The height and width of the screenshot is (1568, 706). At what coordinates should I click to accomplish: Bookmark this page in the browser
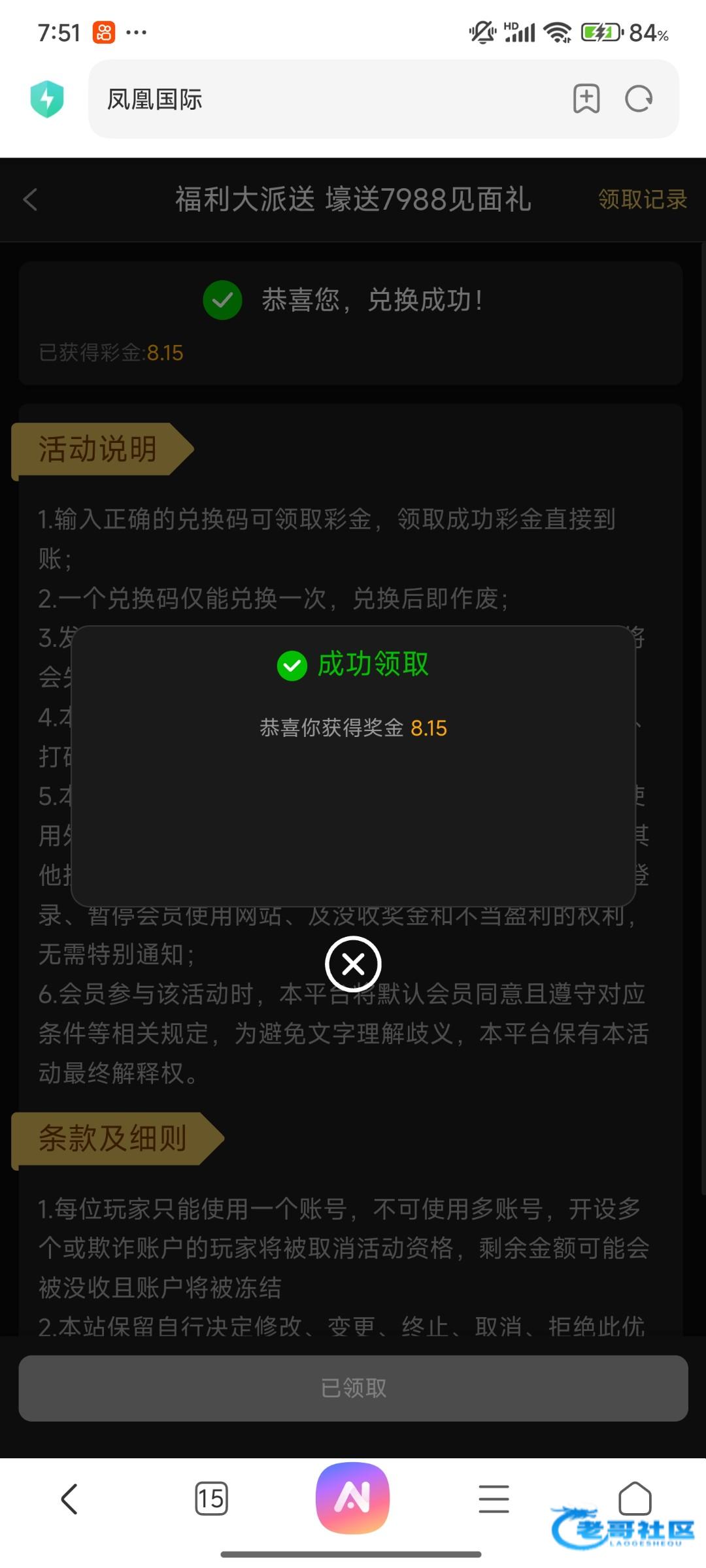(586, 99)
